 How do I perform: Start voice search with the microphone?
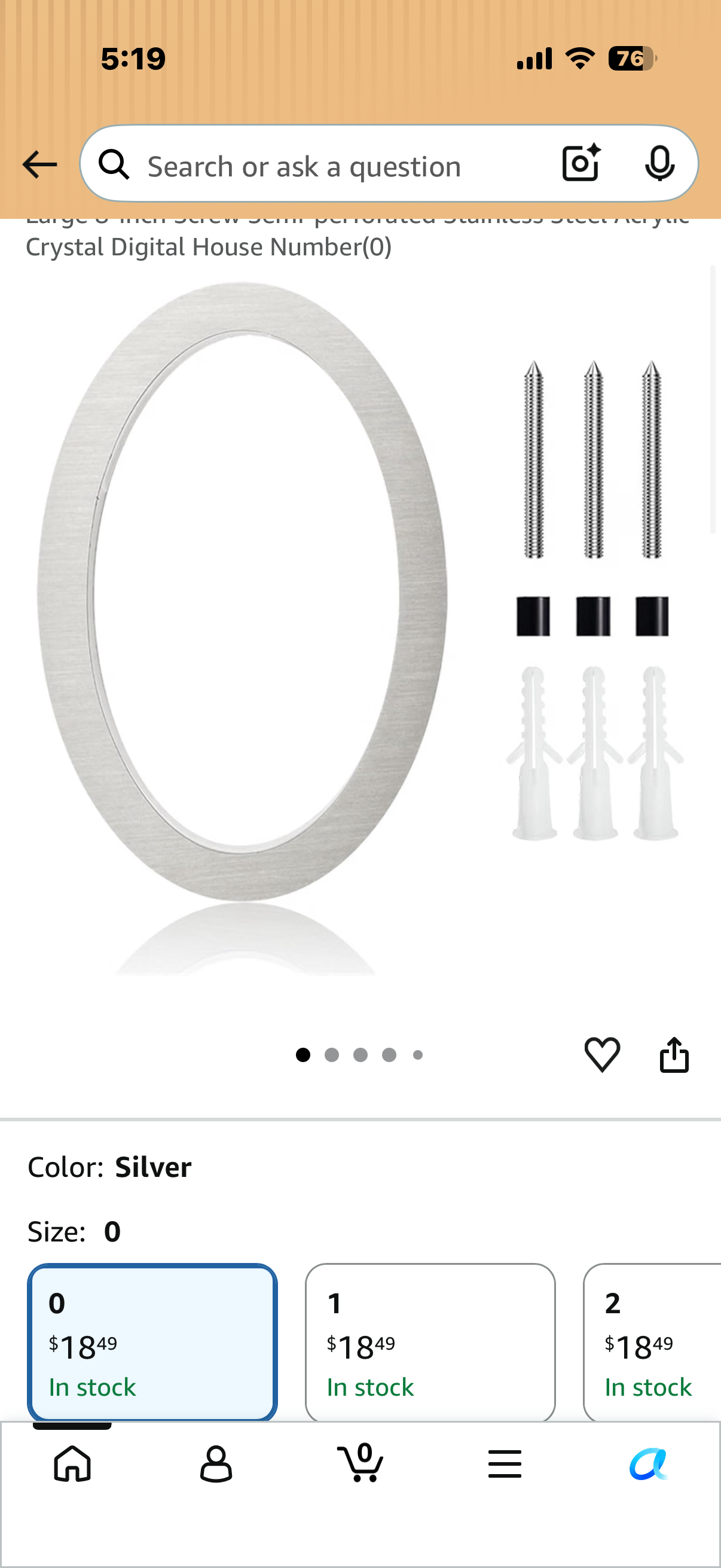point(659,164)
